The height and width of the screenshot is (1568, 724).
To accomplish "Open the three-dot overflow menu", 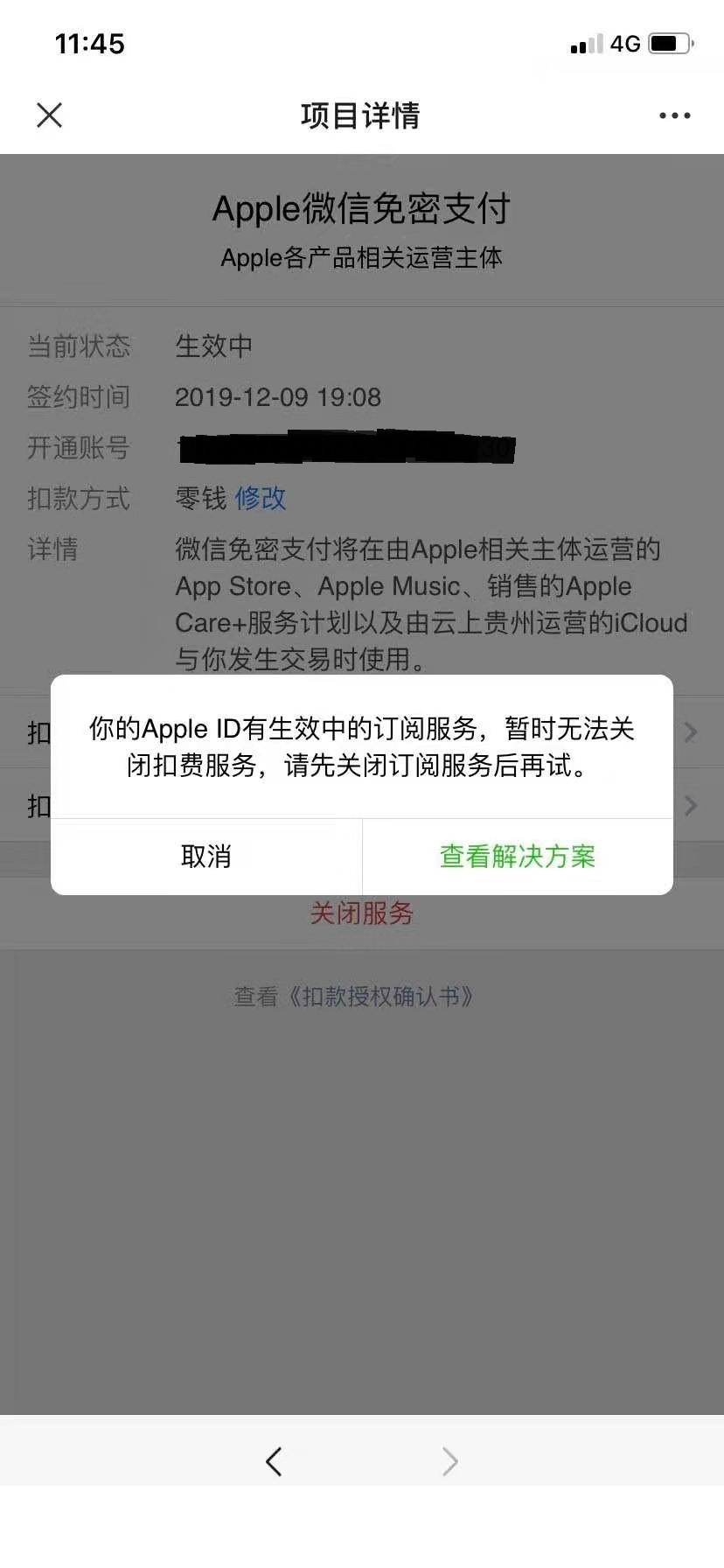I will [674, 115].
